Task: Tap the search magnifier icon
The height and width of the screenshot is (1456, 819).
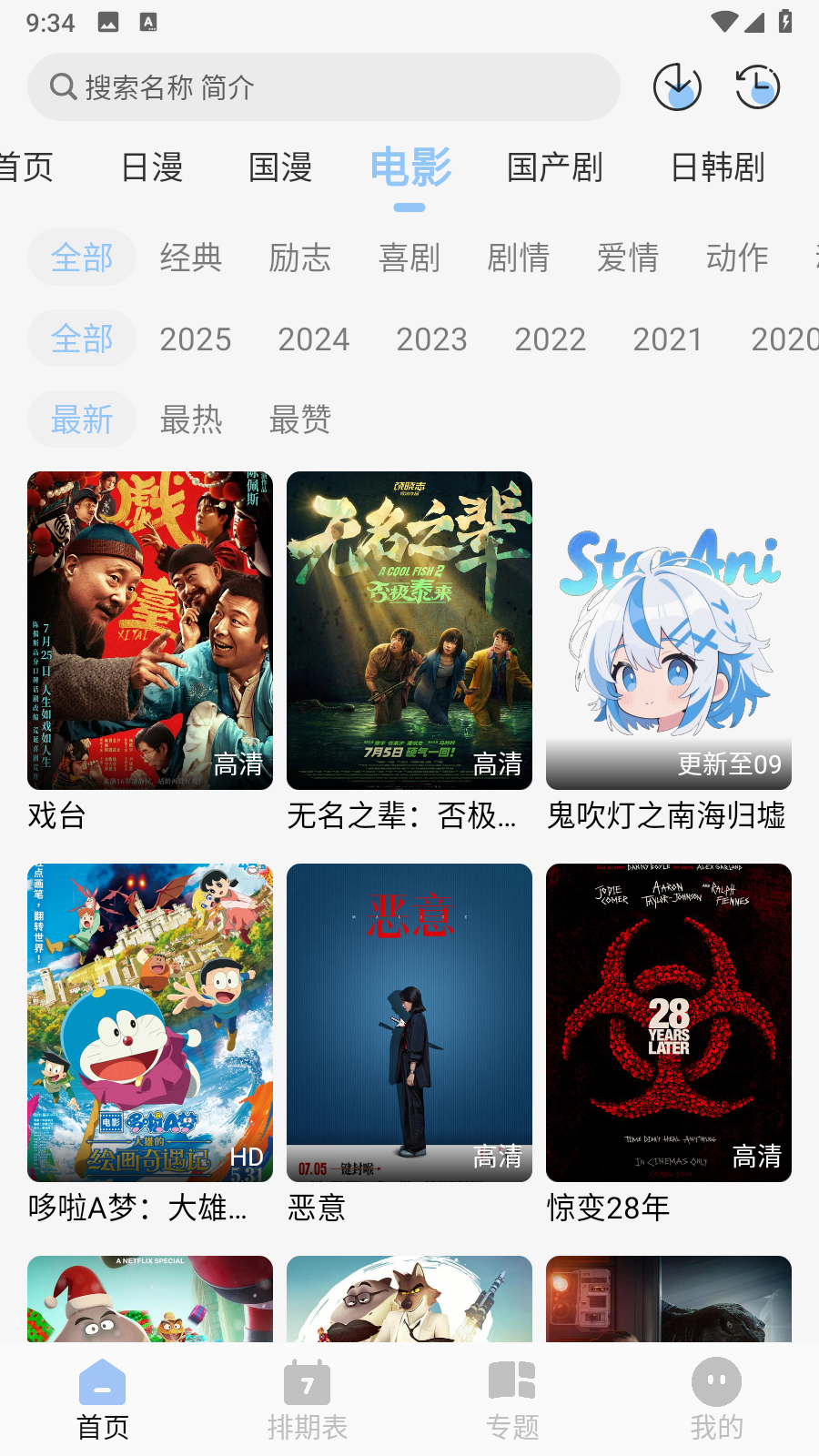Action: tap(62, 86)
